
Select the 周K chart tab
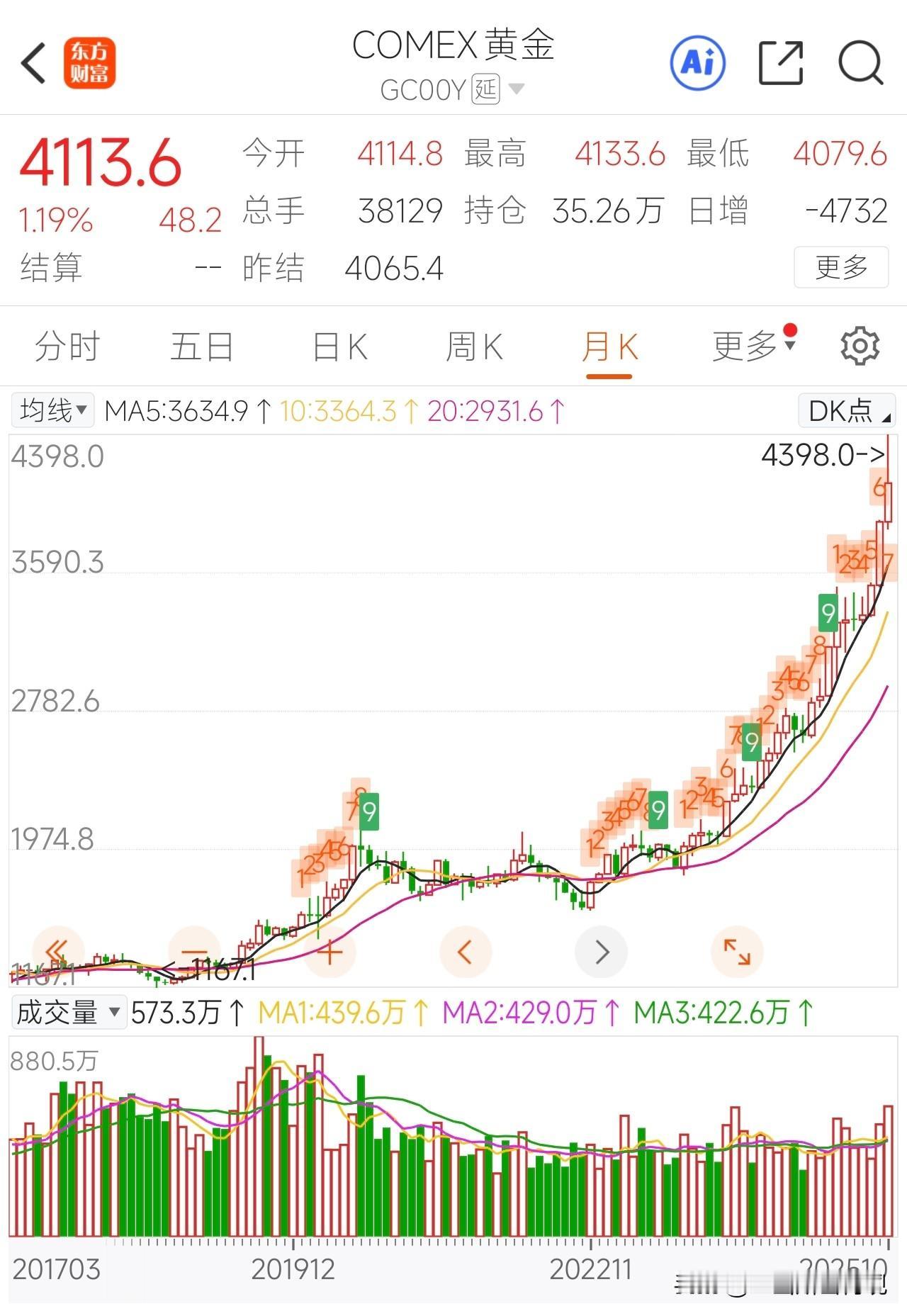[474, 347]
